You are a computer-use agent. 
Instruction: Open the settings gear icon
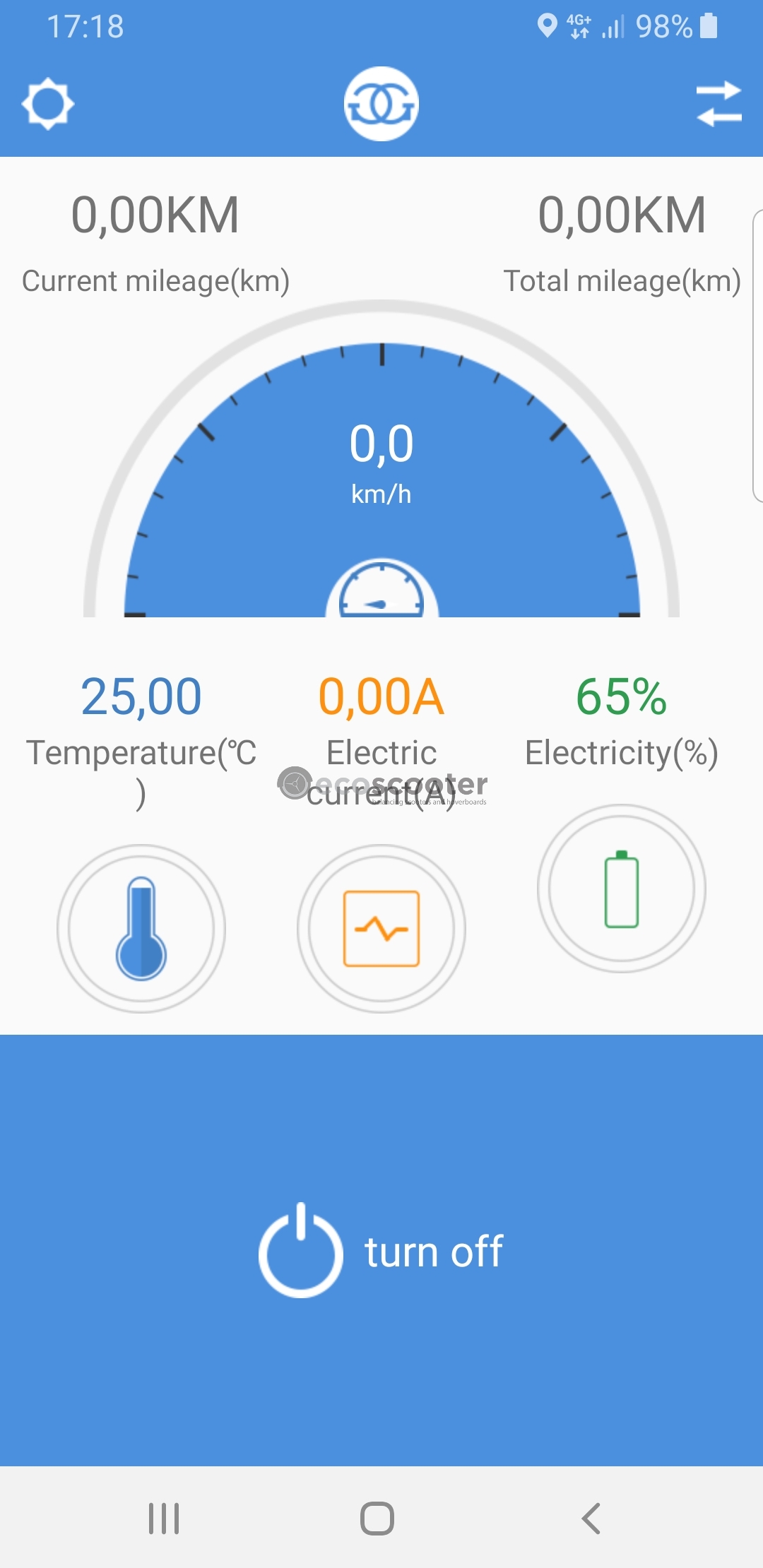pos(47,104)
